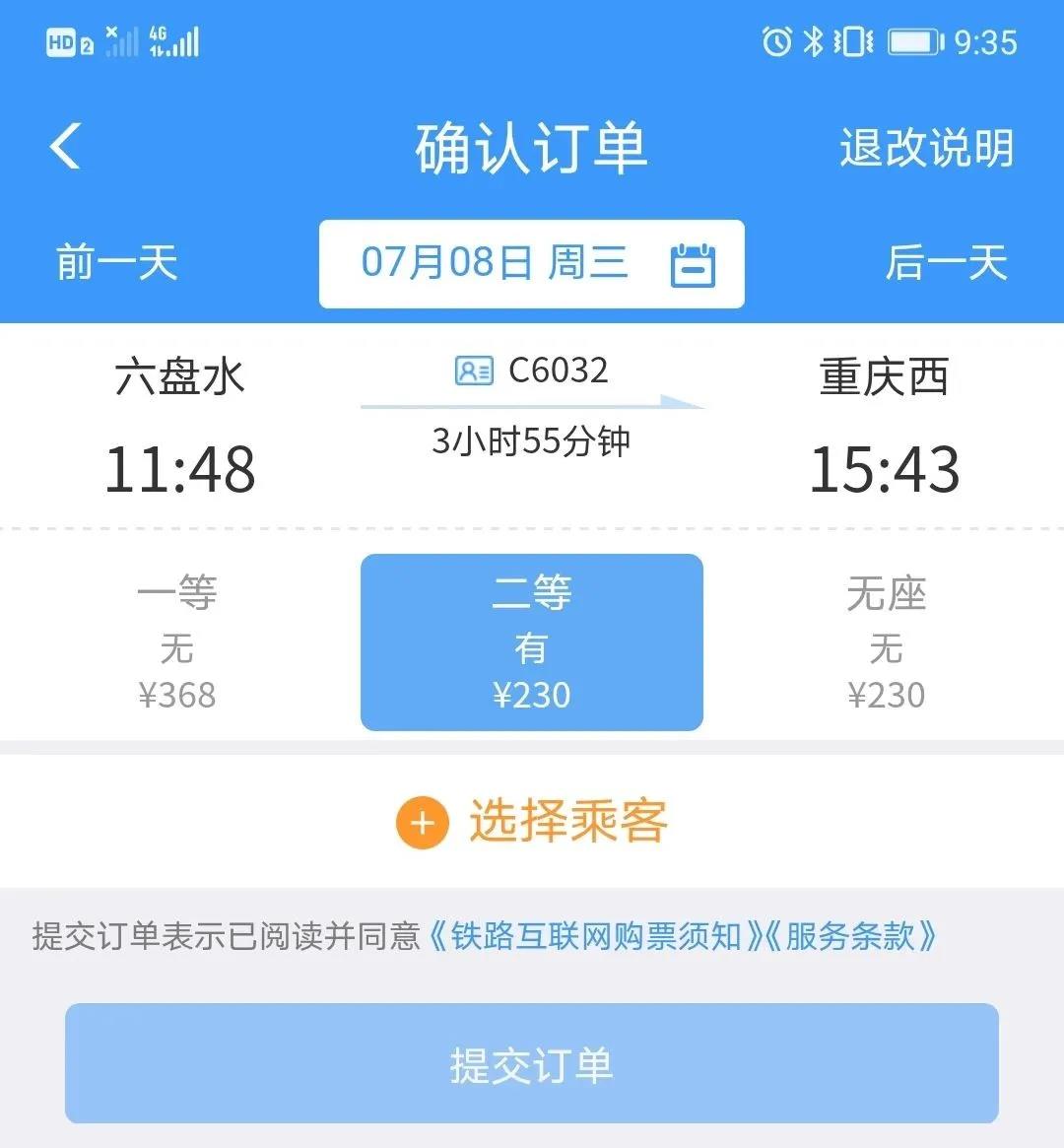Open 退改说明 refund and change rules
This screenshot has height=1148, width=1064.
pyautogui.click(x=925, y=148)
